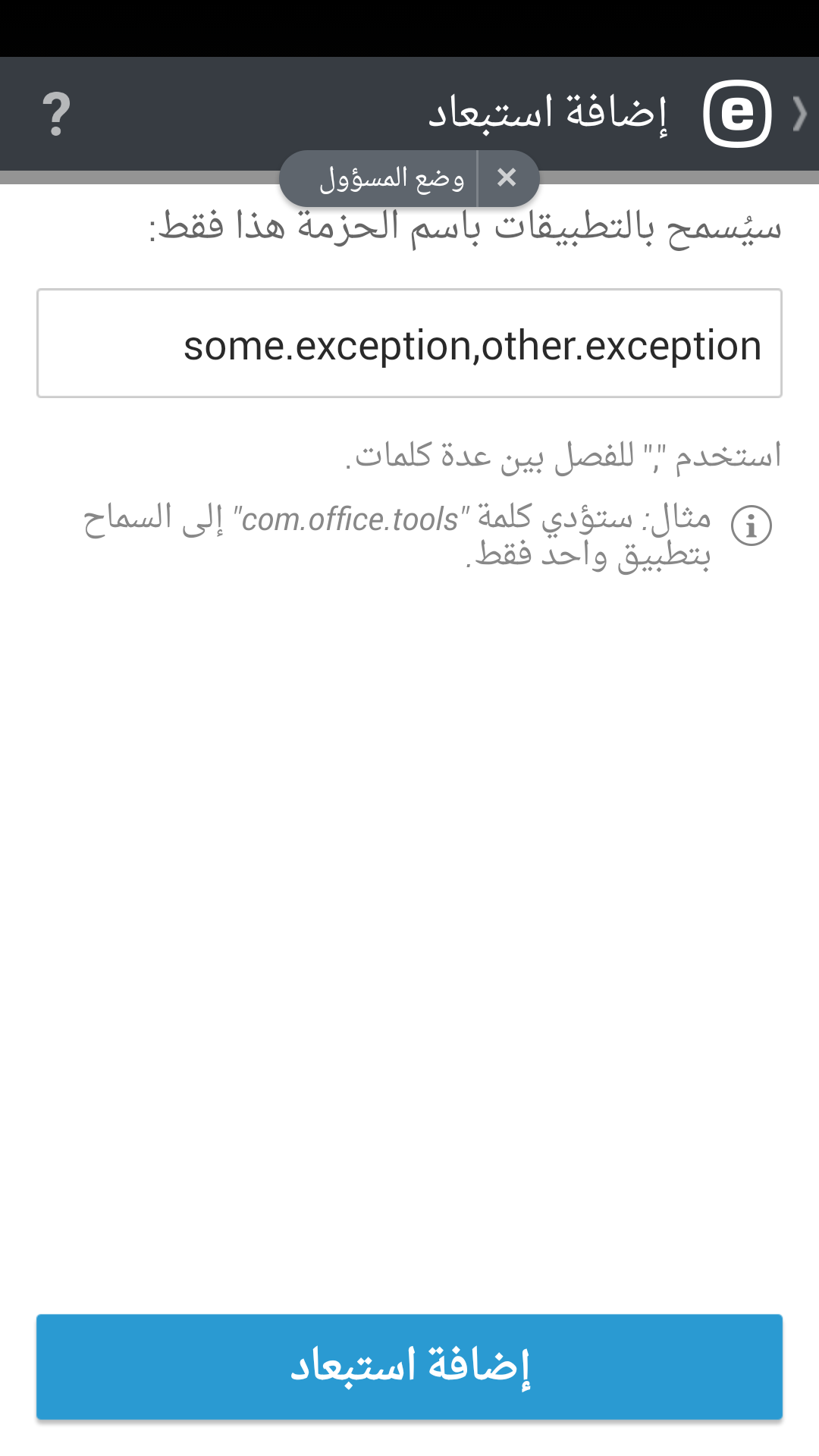Dismiss the admin mode chip with X
The width and height of the screenshot is (819, 1456).
coord(507,178)
